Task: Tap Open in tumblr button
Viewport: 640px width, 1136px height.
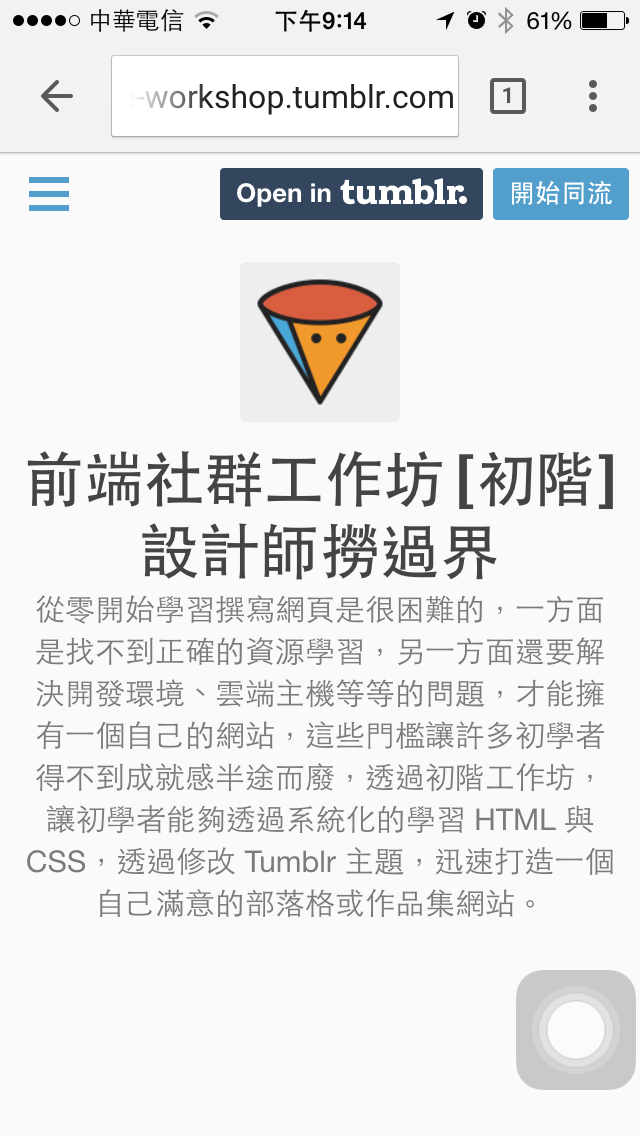Action: point(351,194)
